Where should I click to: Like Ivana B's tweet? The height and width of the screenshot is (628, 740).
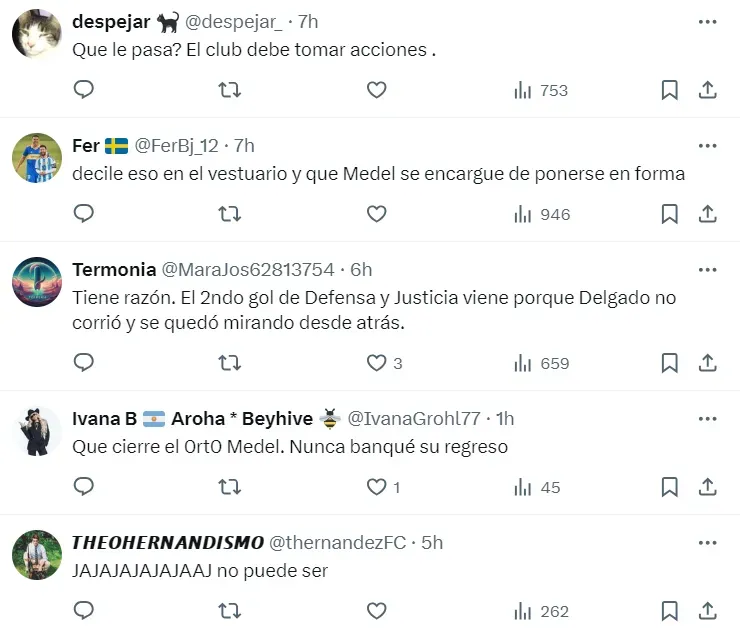coord(376,487)
